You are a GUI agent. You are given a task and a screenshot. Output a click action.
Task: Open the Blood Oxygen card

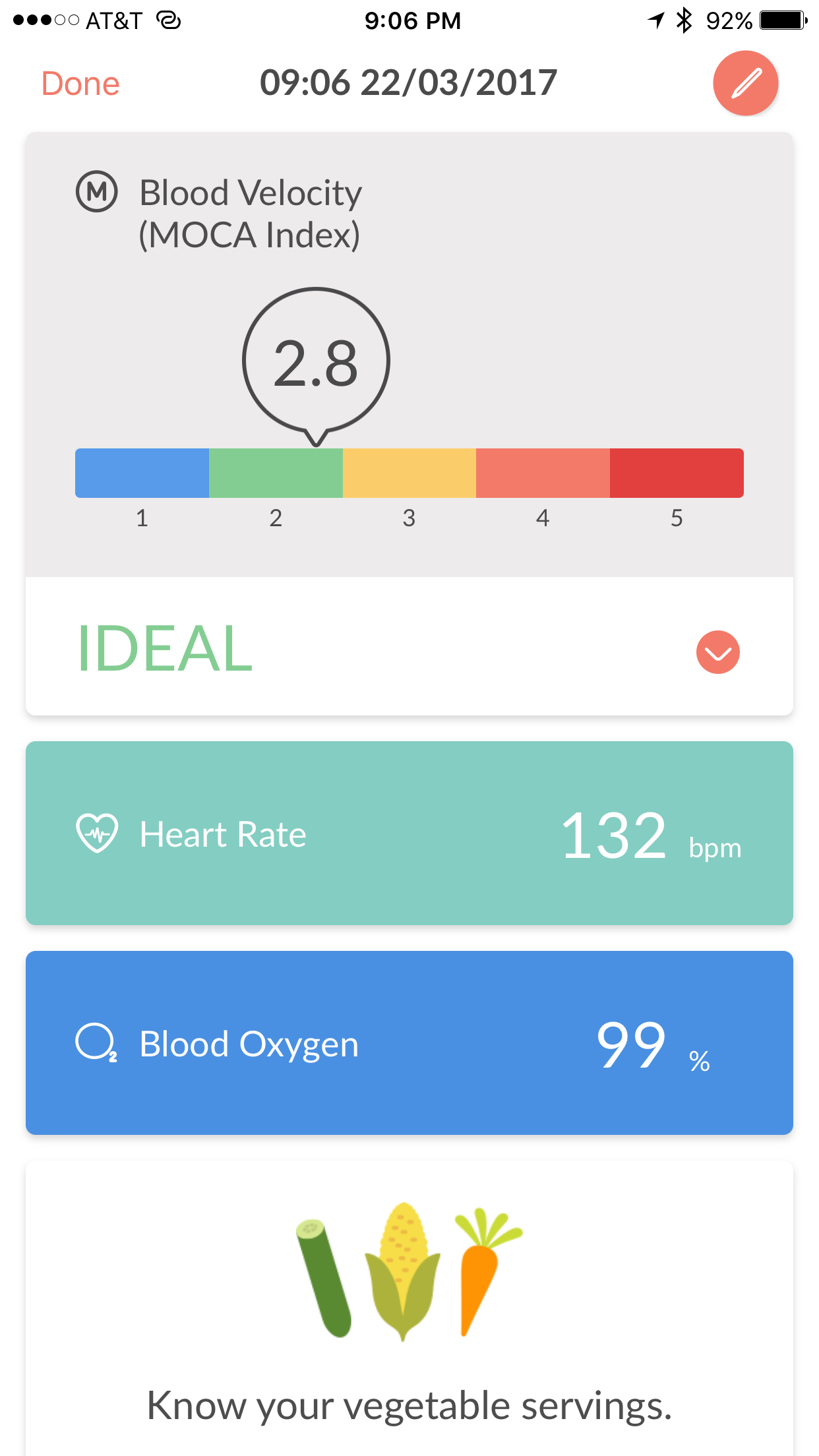[409, 1043]
